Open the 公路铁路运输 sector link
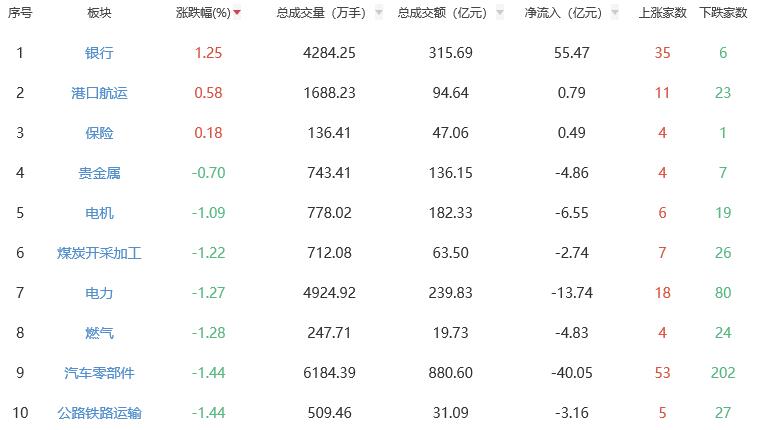 click(99, 413)
